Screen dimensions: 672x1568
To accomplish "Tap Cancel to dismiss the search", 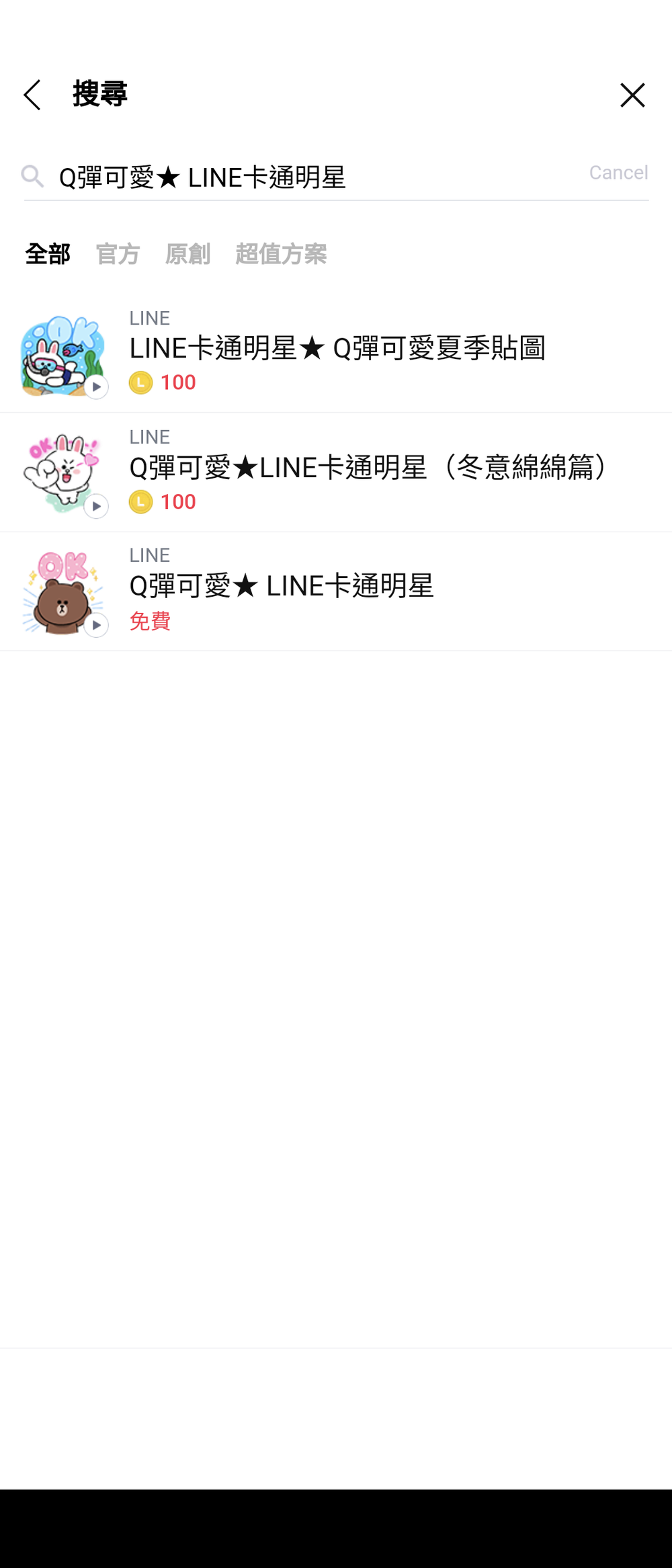I will (x=618, y=173).
